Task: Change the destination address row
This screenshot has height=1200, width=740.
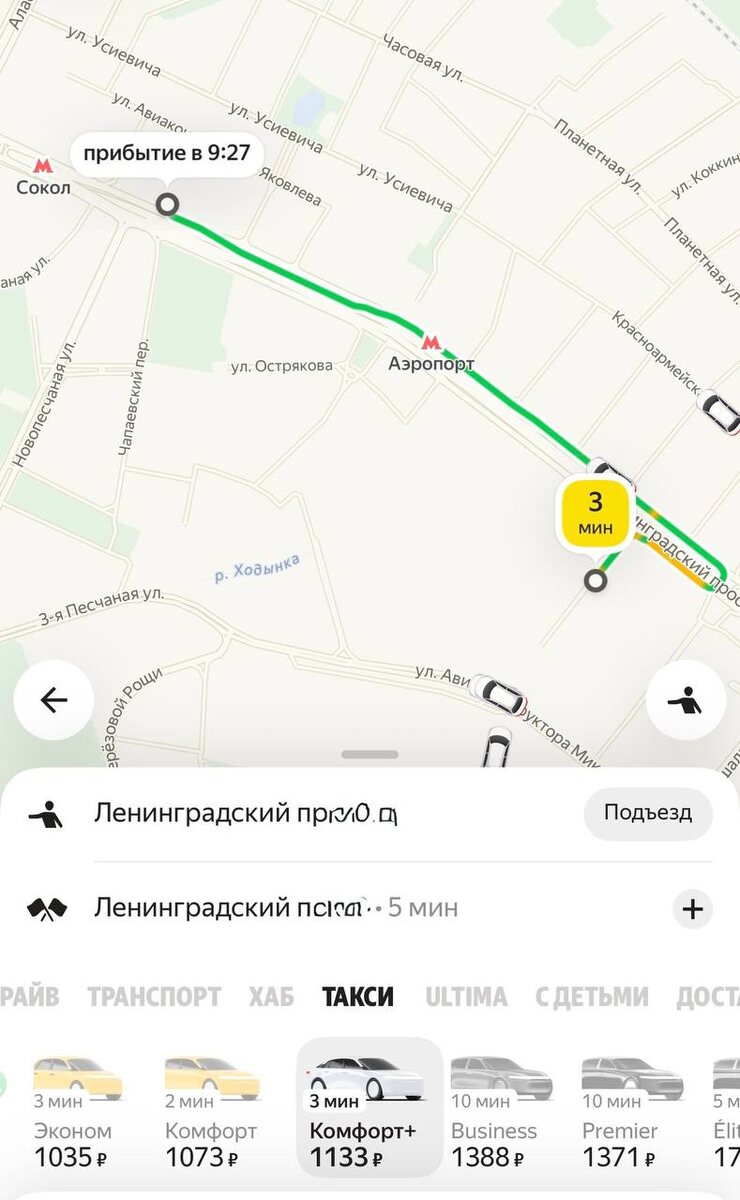Action: tap(300, 909)
